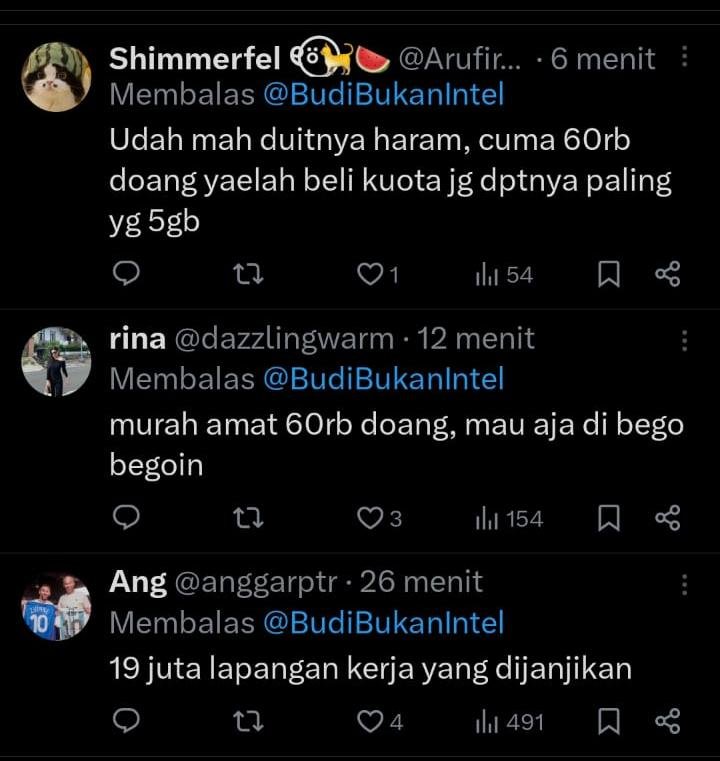This screenshot has height=761, width=720.
Task: Share rina's reply
Action: pos(667,517)
